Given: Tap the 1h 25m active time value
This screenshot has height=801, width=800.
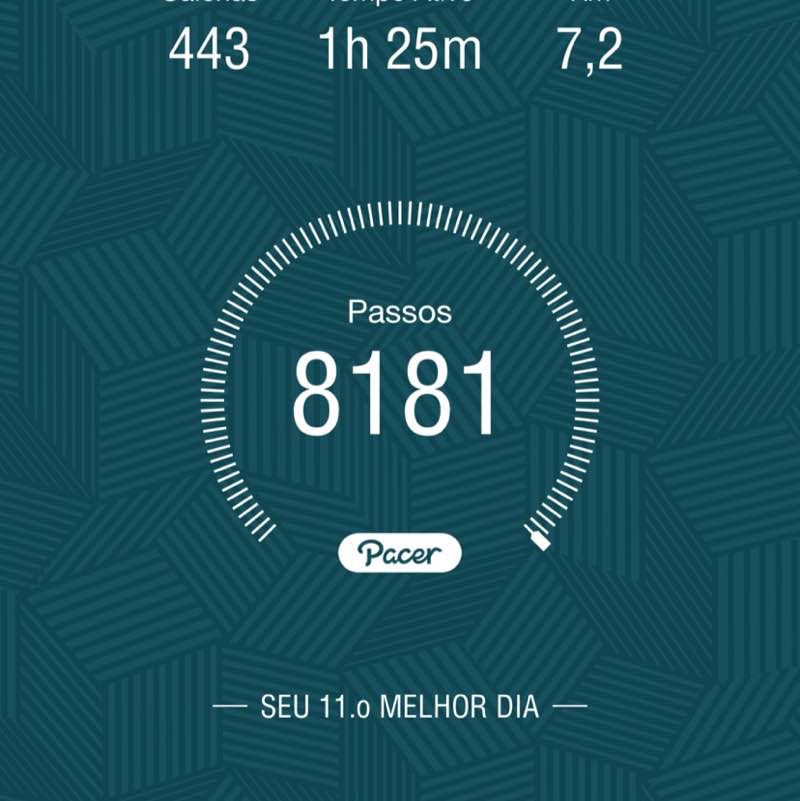Looking at the screenshot, I should 398,47.
